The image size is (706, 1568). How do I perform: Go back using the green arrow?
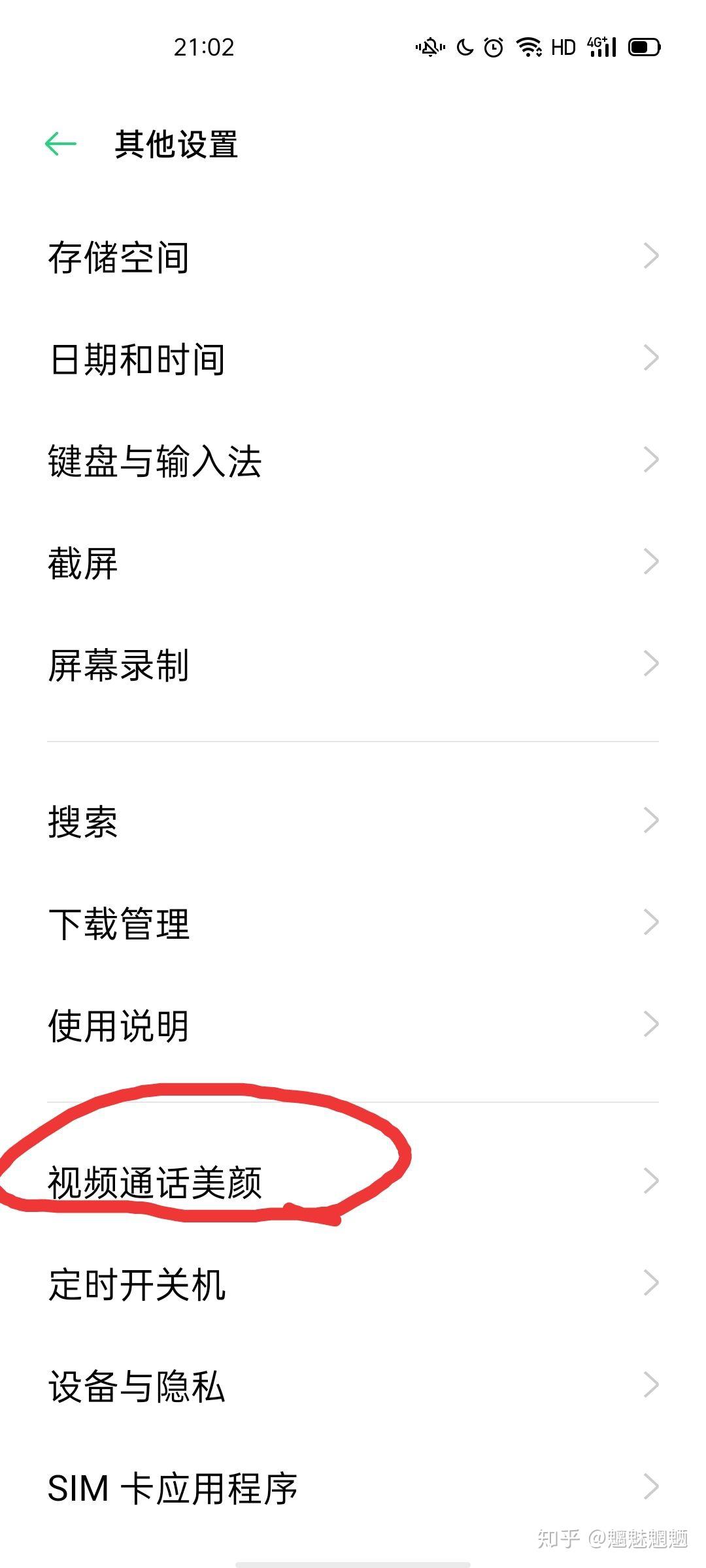61,144
